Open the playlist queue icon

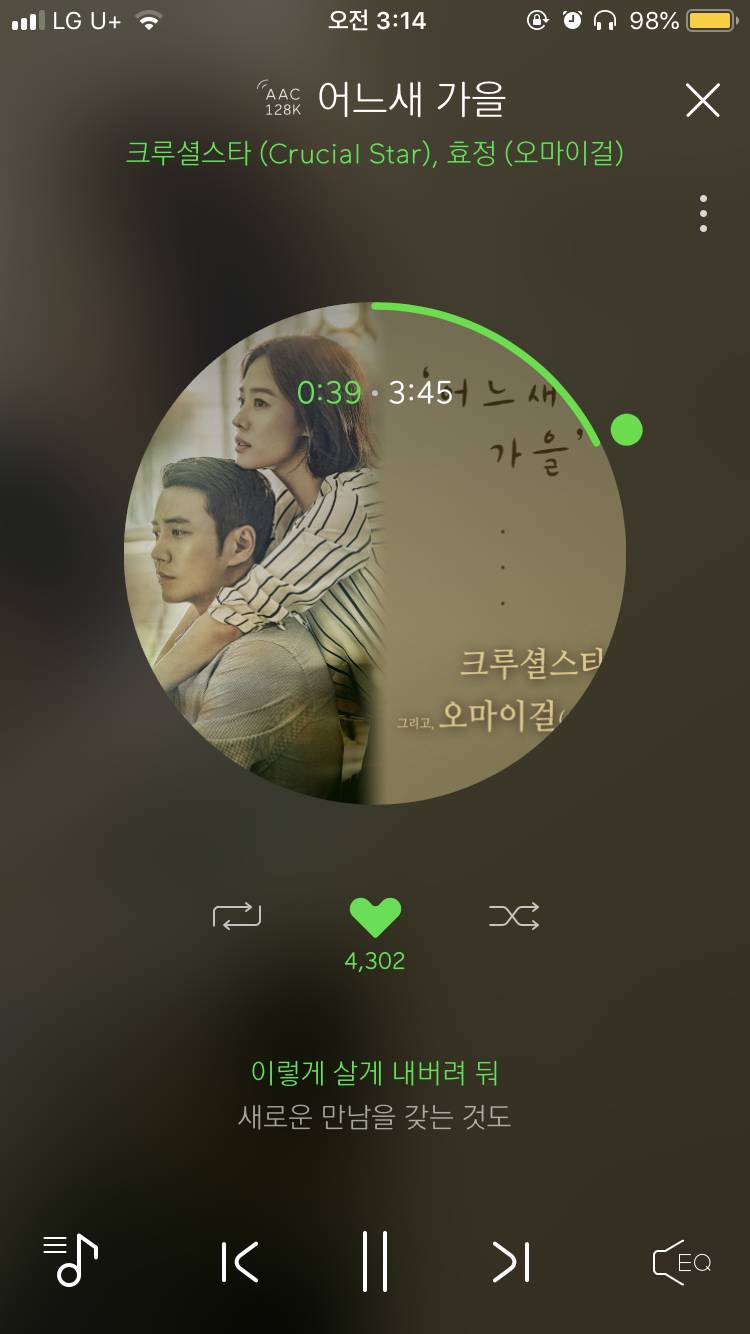[70, 1260]
